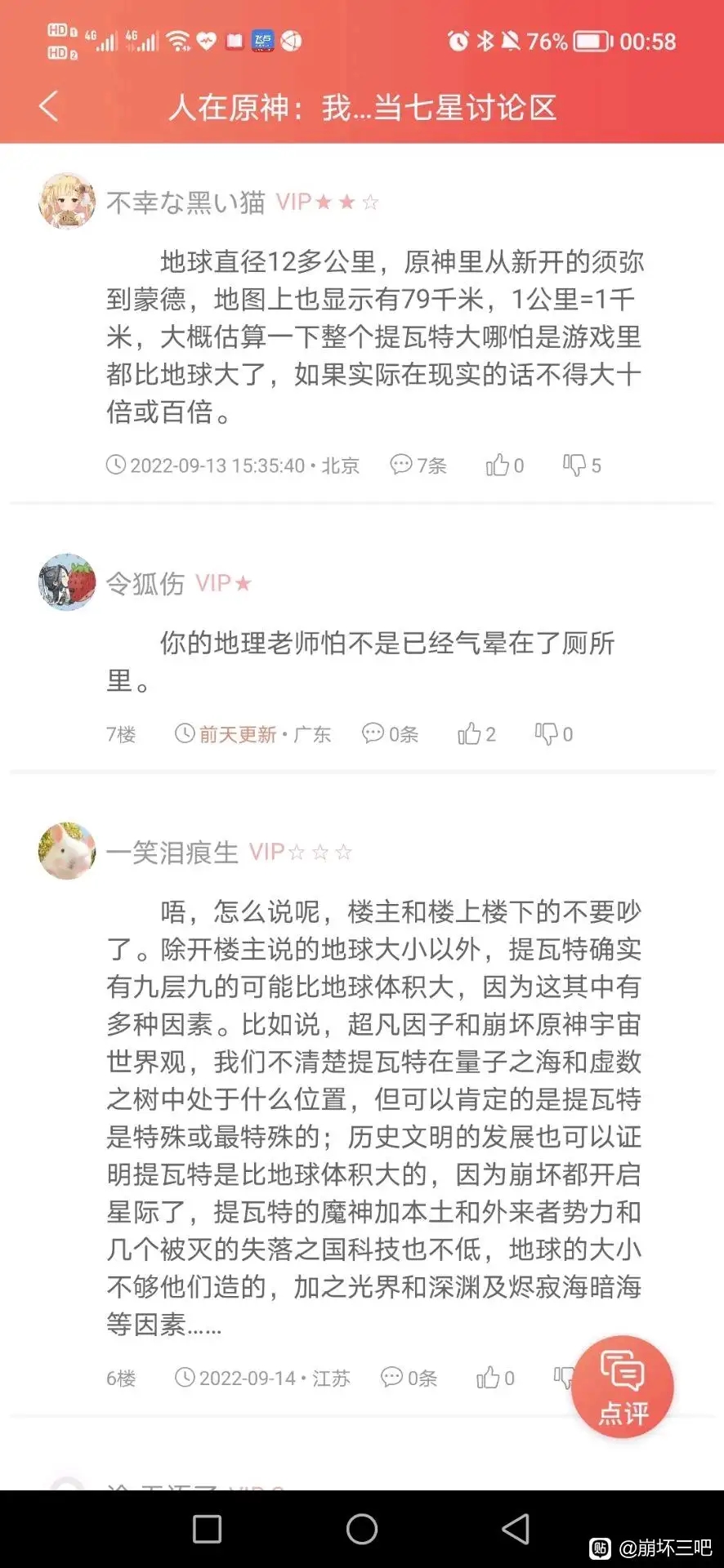This screenshot has width=724, height=1568.
Task: Go back using the top-left arrow
Action: (49, 107)
